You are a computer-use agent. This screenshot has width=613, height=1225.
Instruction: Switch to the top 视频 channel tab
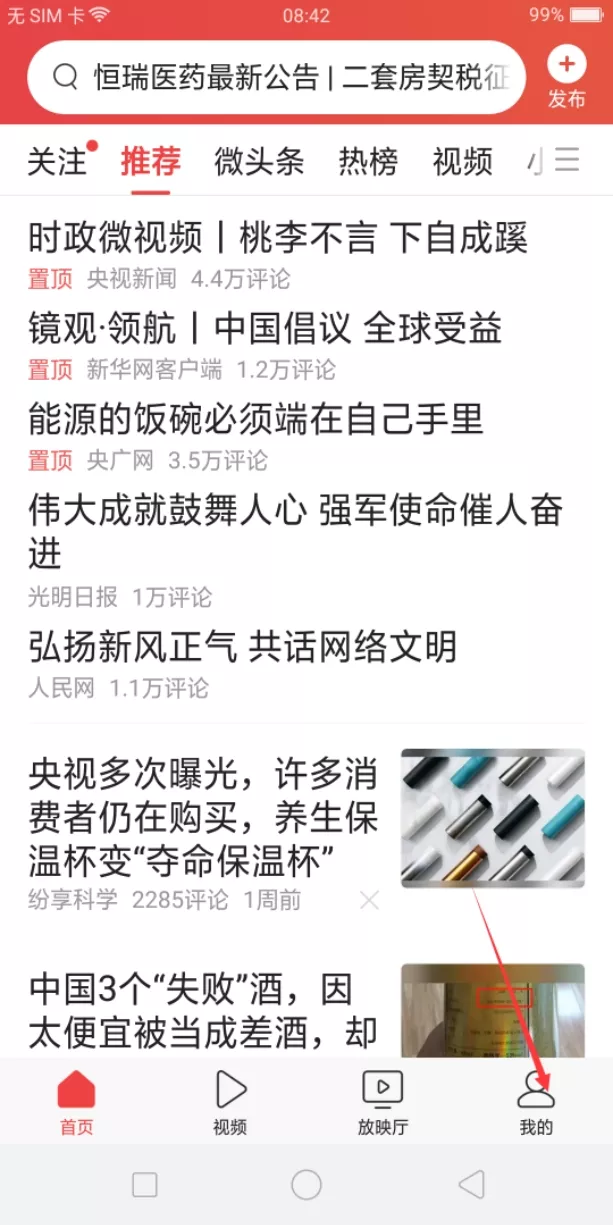click(462, 161)
